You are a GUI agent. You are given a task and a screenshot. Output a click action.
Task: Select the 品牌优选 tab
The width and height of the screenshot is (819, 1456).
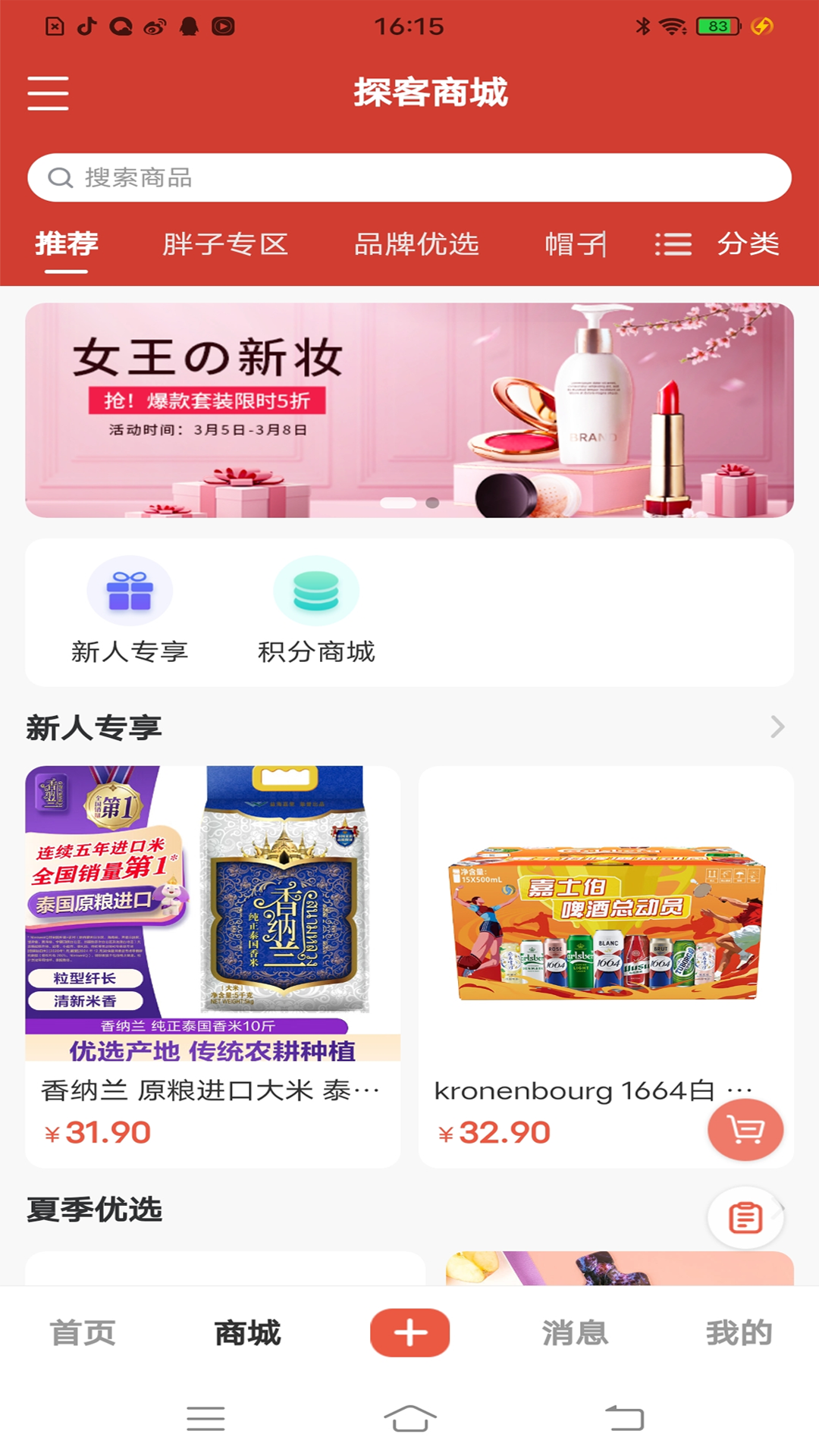tap(416, 244)
